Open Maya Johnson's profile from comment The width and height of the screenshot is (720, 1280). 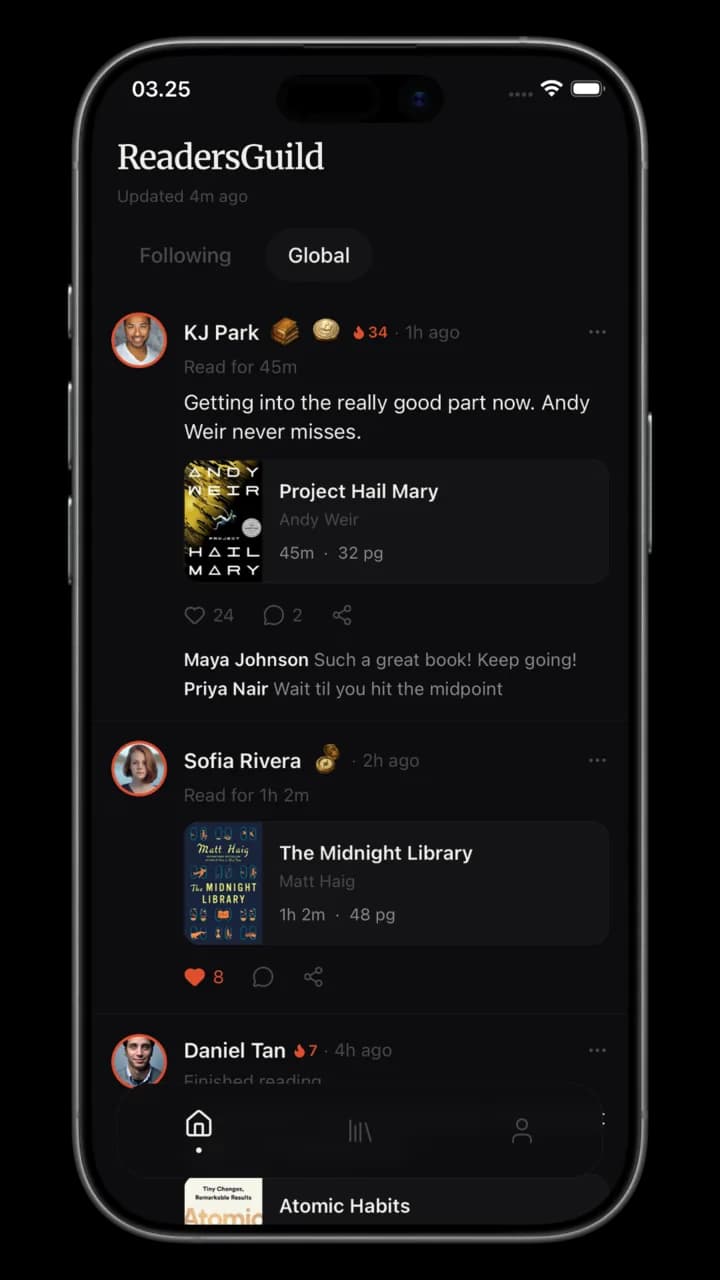click(246, 660)
